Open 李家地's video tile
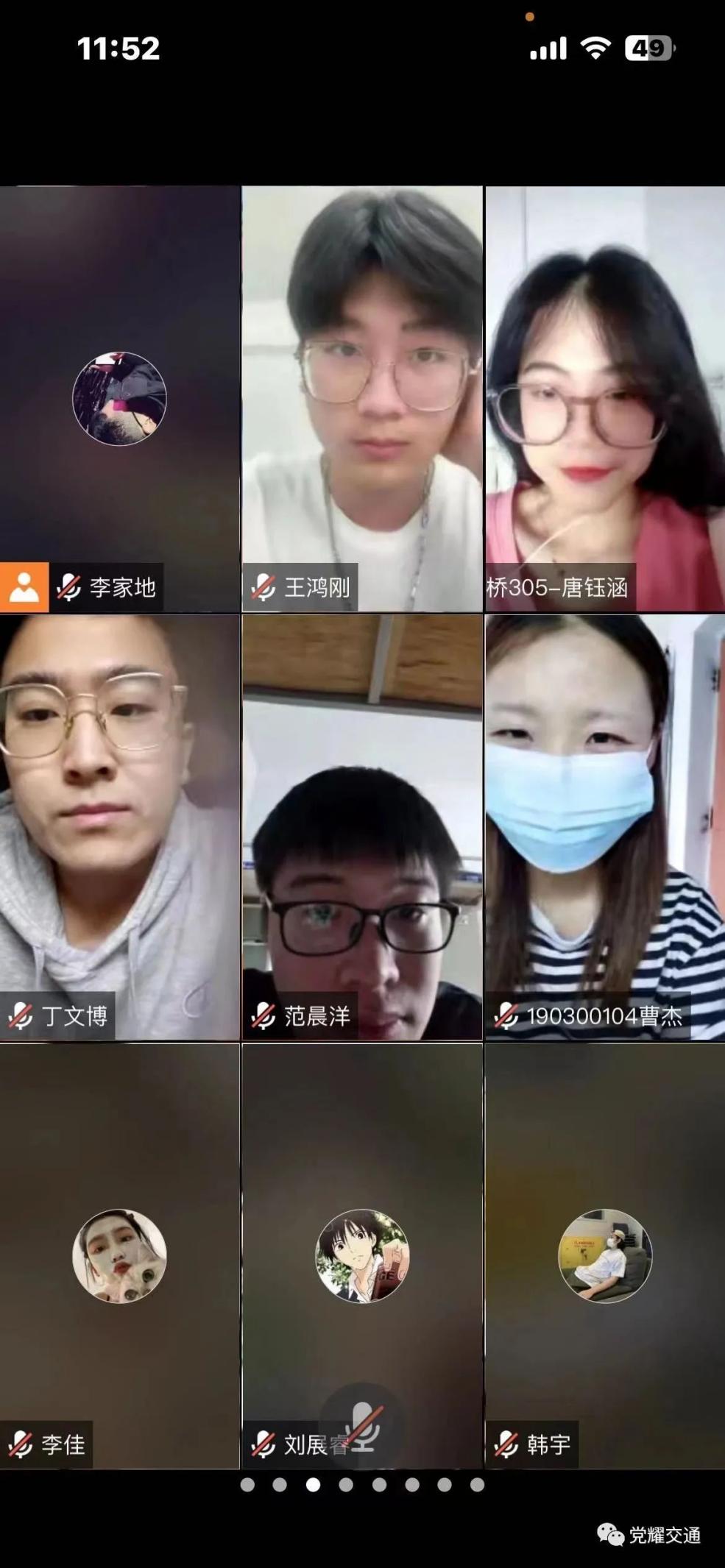This screenshot has width=725, height=1568. pyautogui.click(x=119, y=398)
